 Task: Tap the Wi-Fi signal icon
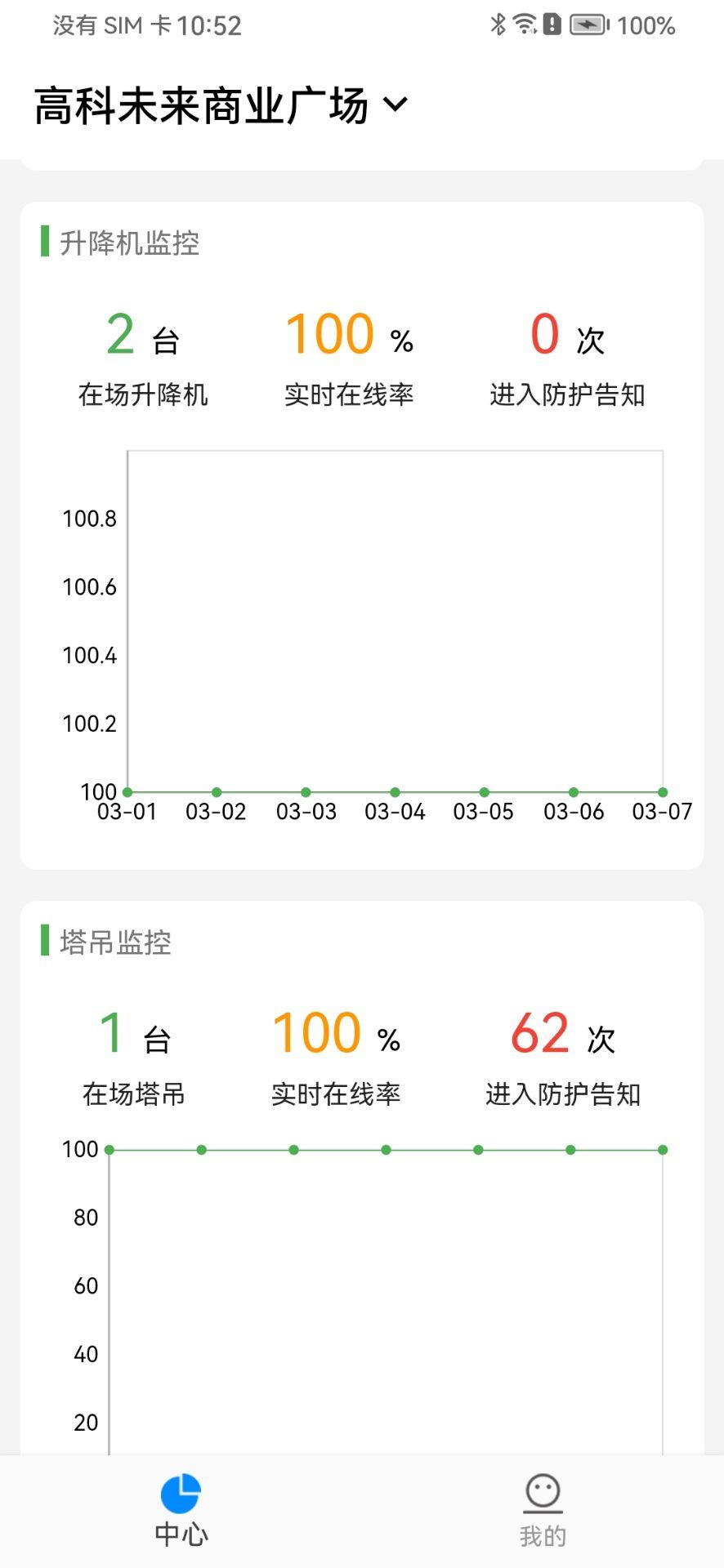(x=526, y=24)
